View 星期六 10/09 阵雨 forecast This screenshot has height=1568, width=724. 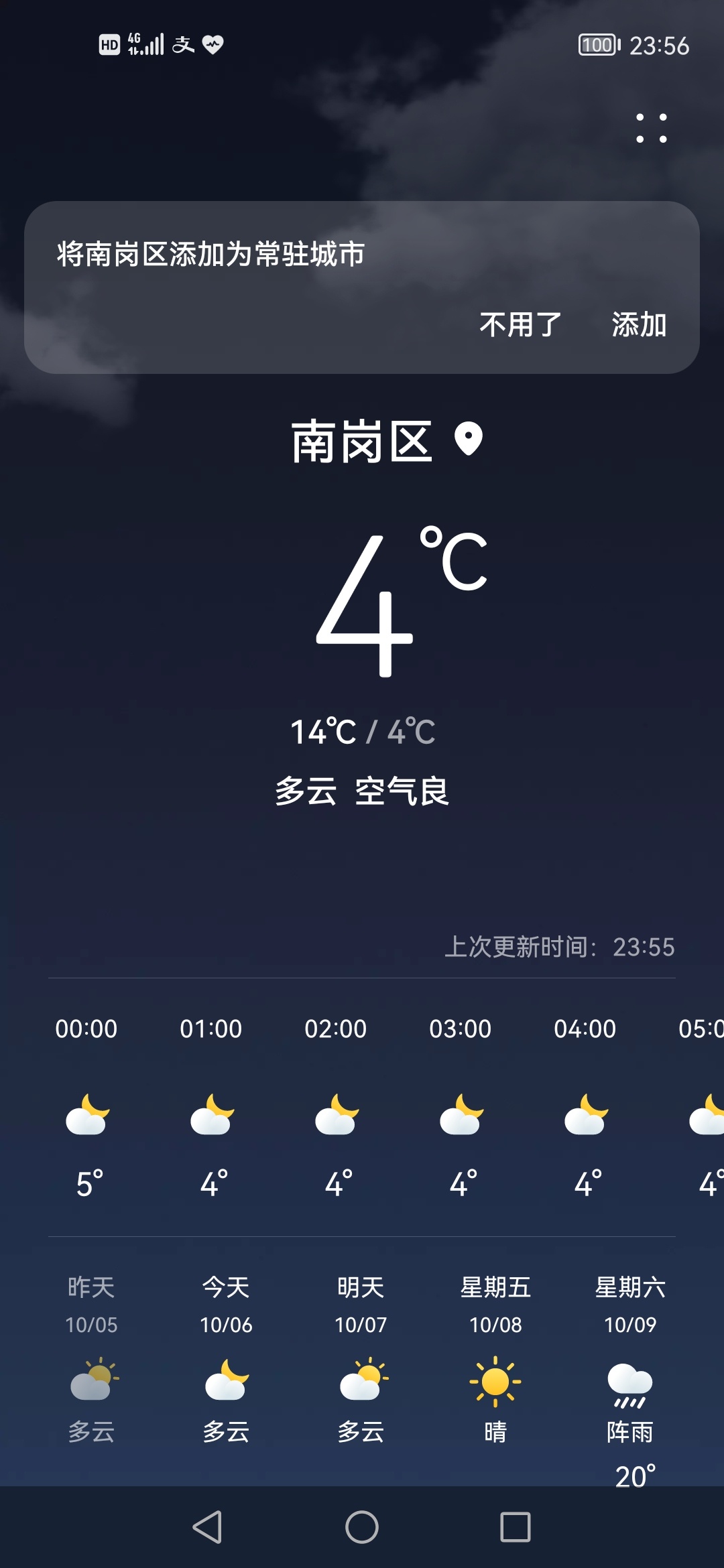click(x=630, y=1359)
